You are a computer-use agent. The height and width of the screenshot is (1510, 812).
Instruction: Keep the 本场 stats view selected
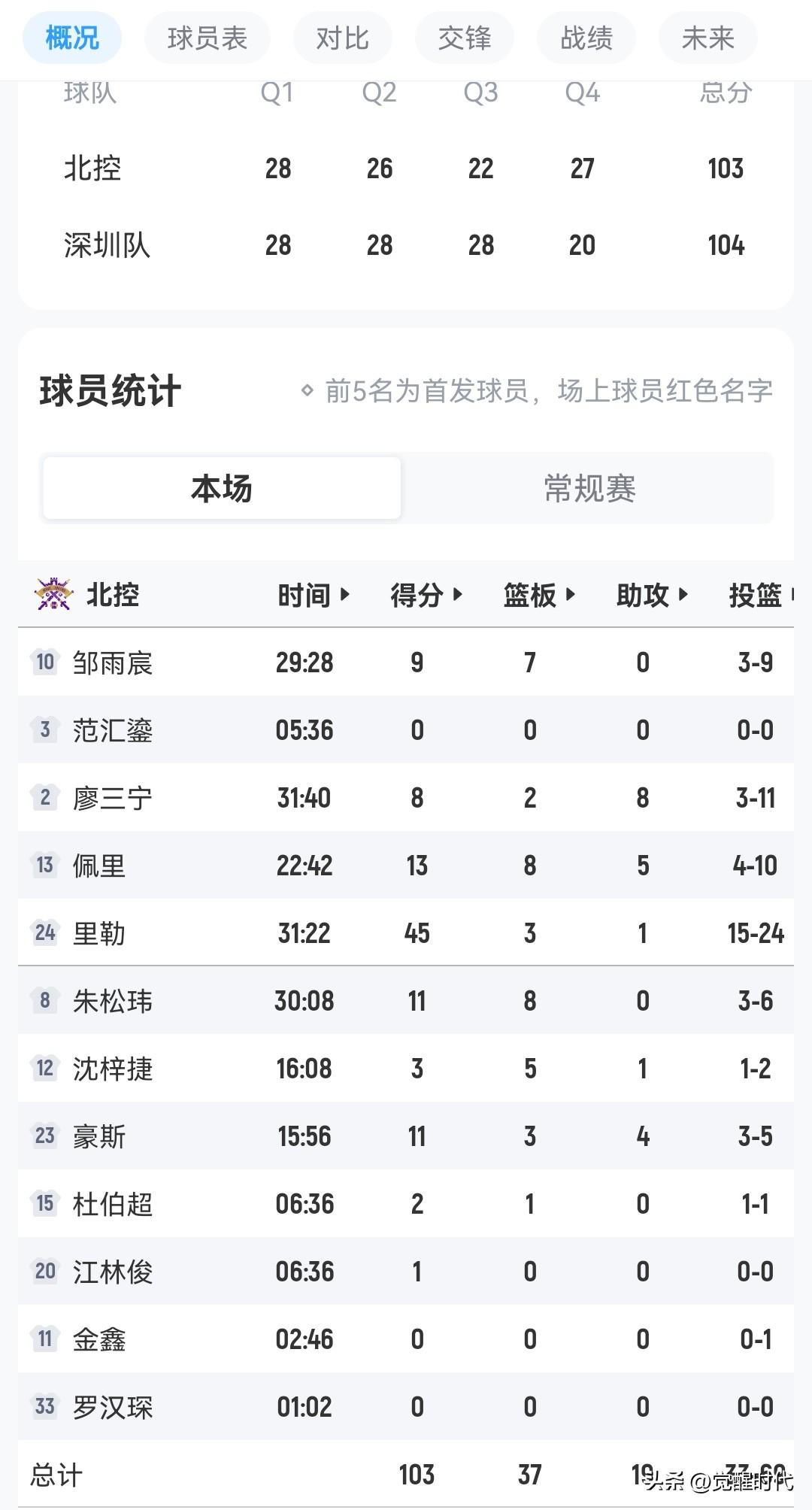click(x=223, y=488)
